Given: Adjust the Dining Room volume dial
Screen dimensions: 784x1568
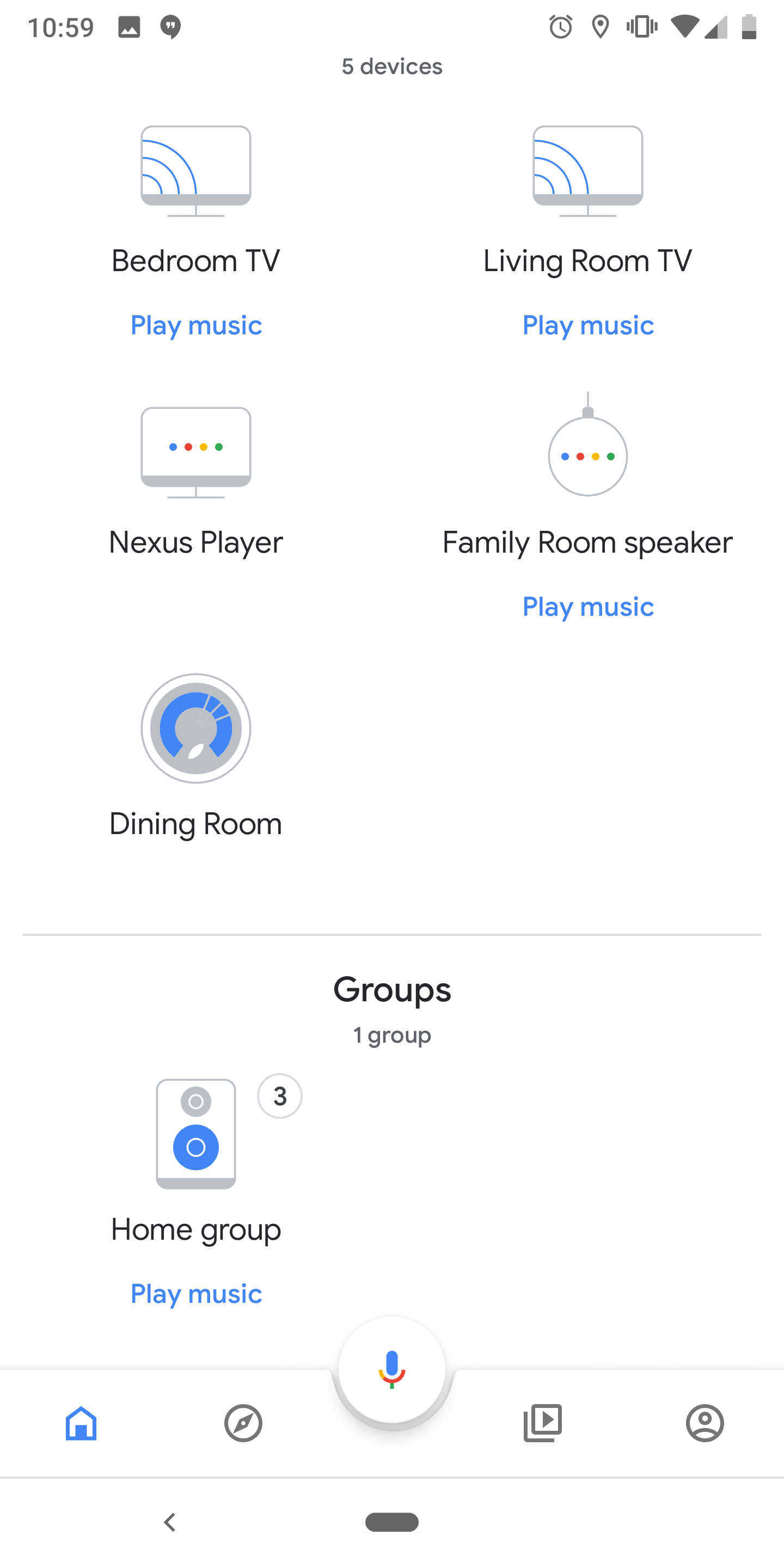Looking at the screenshot, I should point(195,728).
